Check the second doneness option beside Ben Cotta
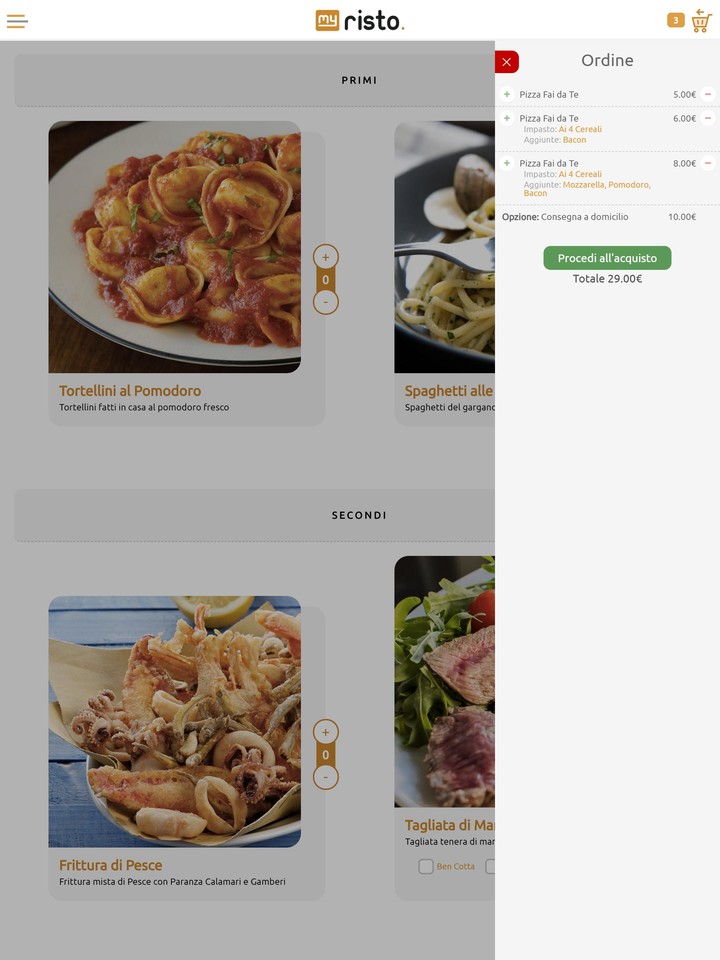 pyautogui.click(x=491, y=866)
